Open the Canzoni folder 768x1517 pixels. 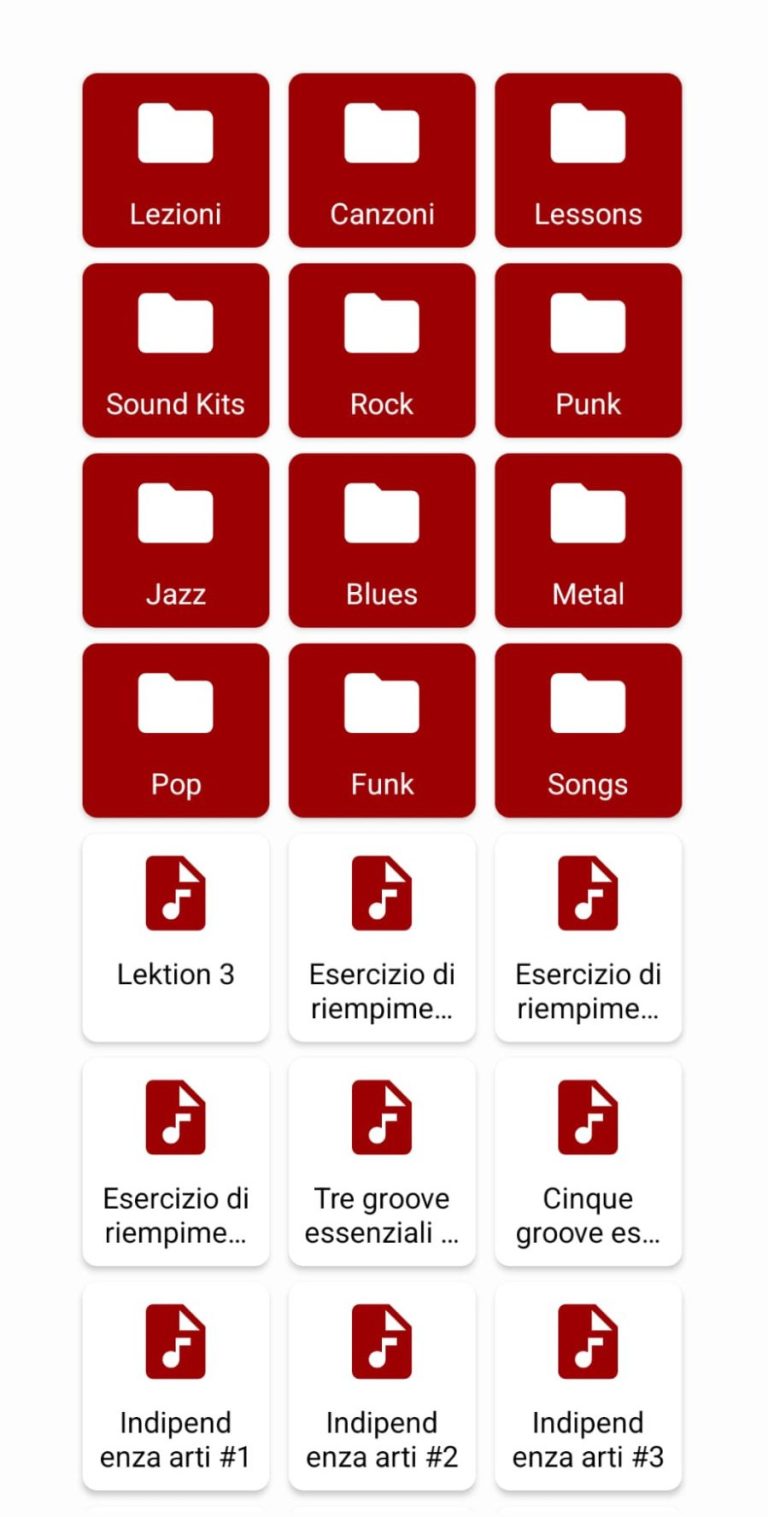382,160
